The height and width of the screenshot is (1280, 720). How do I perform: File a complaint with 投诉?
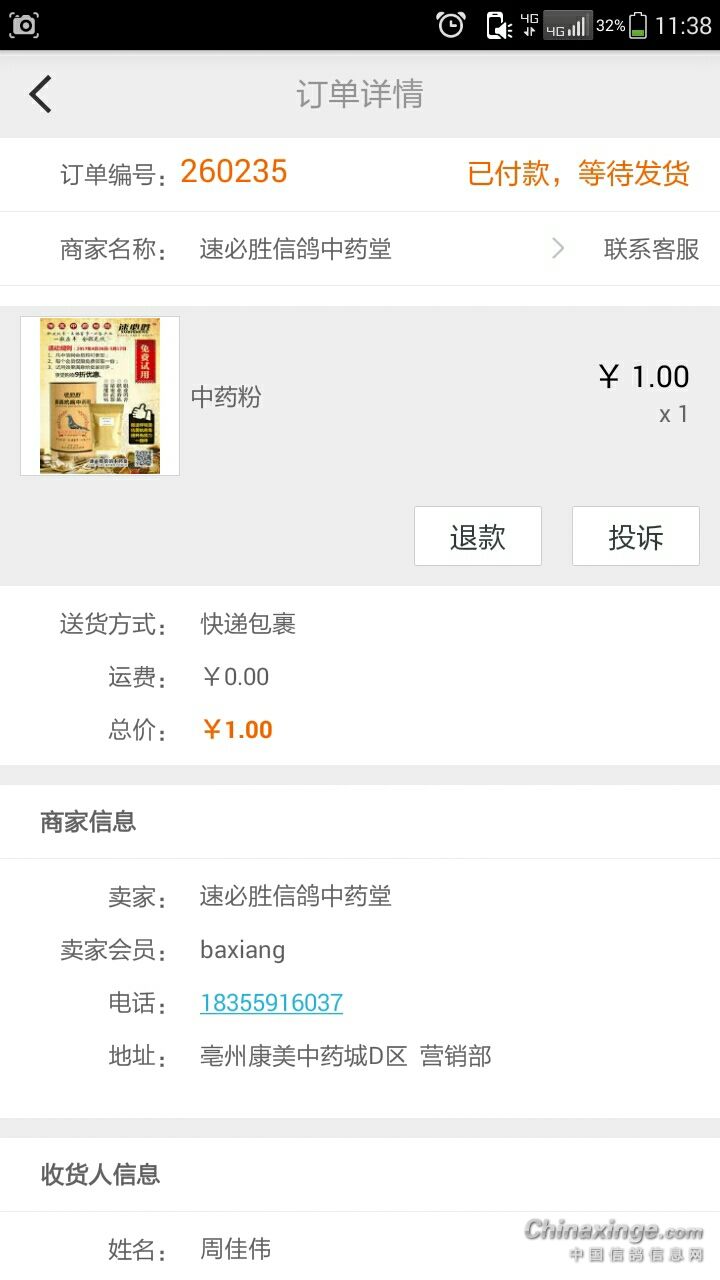click(x=635, y=537)
